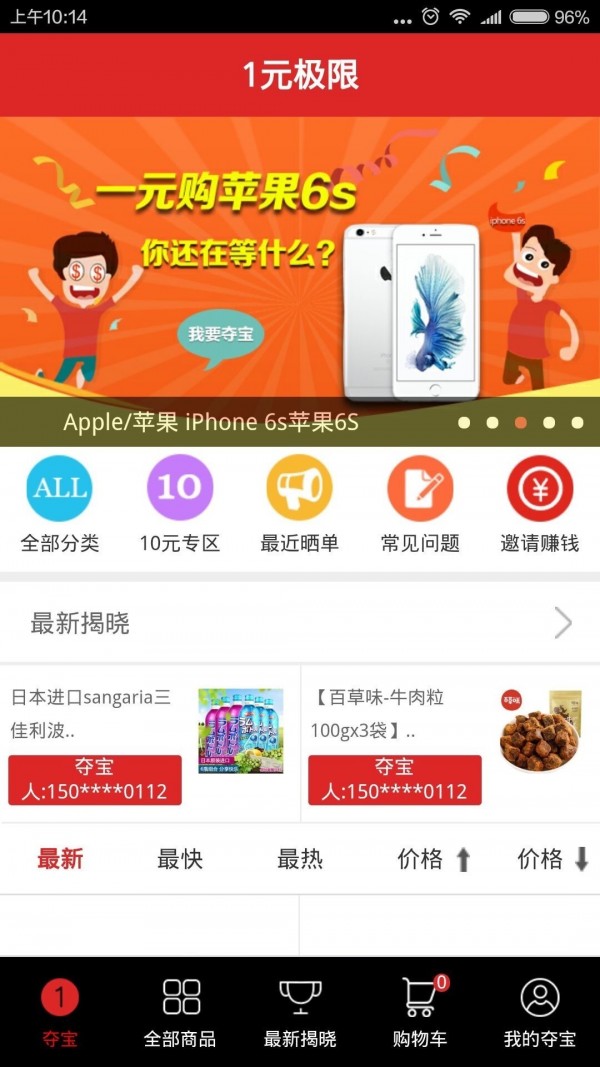The width and height of the screenshot is (600, 1067).
Task: Sort products by 最快
Action: [180, 859]
